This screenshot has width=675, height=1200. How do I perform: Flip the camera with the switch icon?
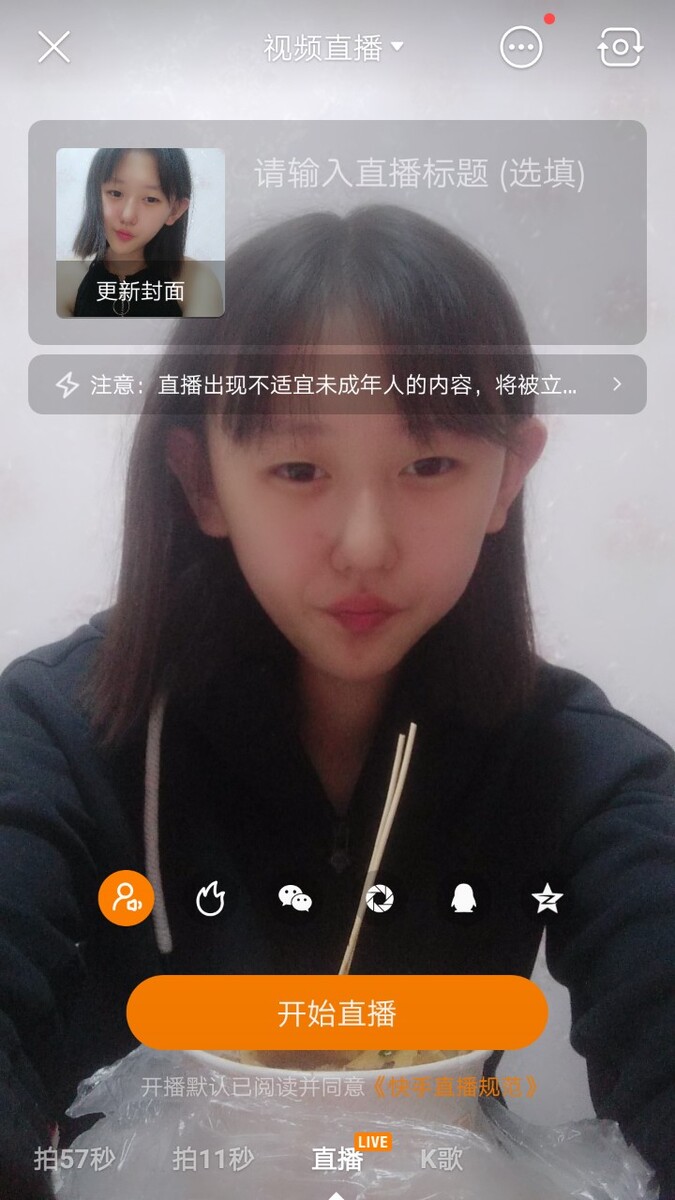(x=619, y=47)
